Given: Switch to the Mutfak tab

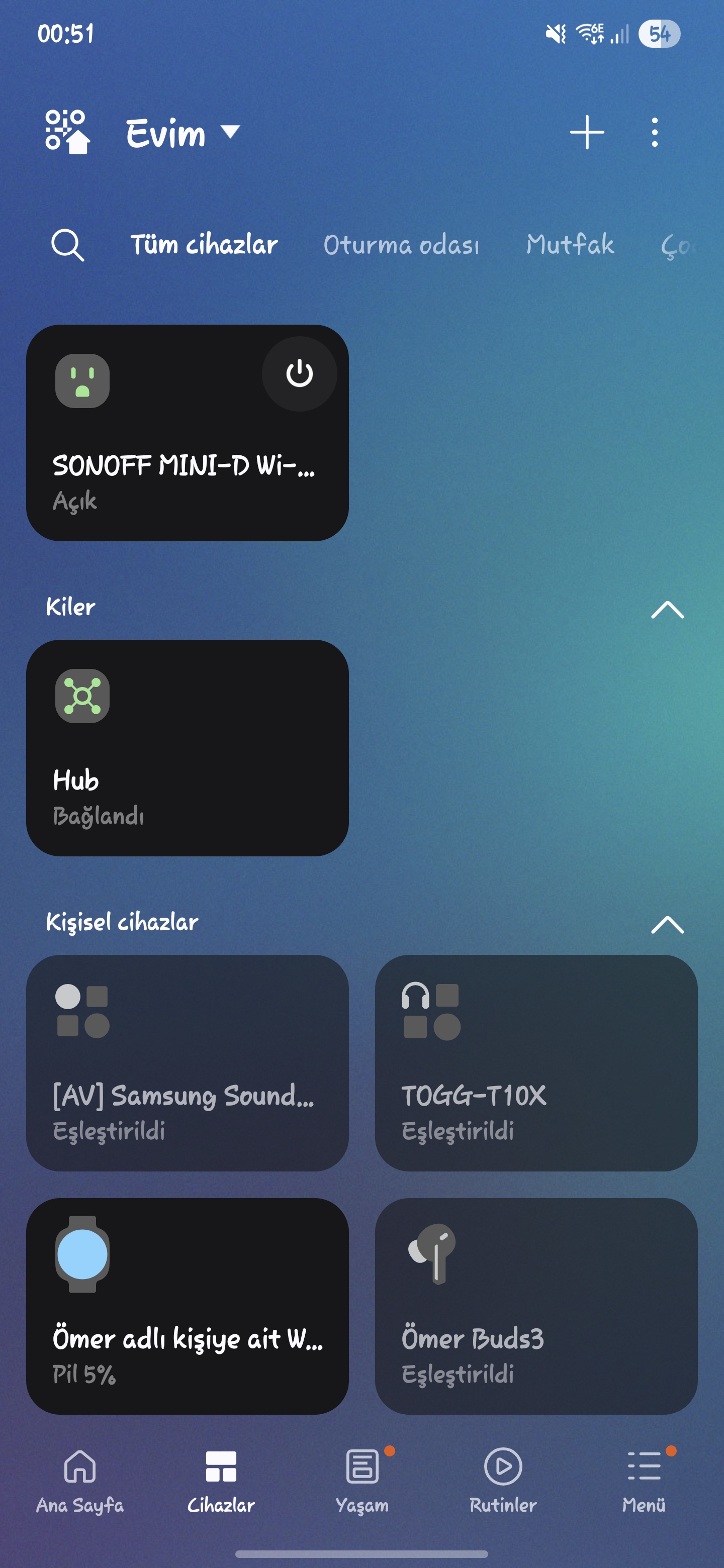Looking at the screenshot, I should [570, 245].
